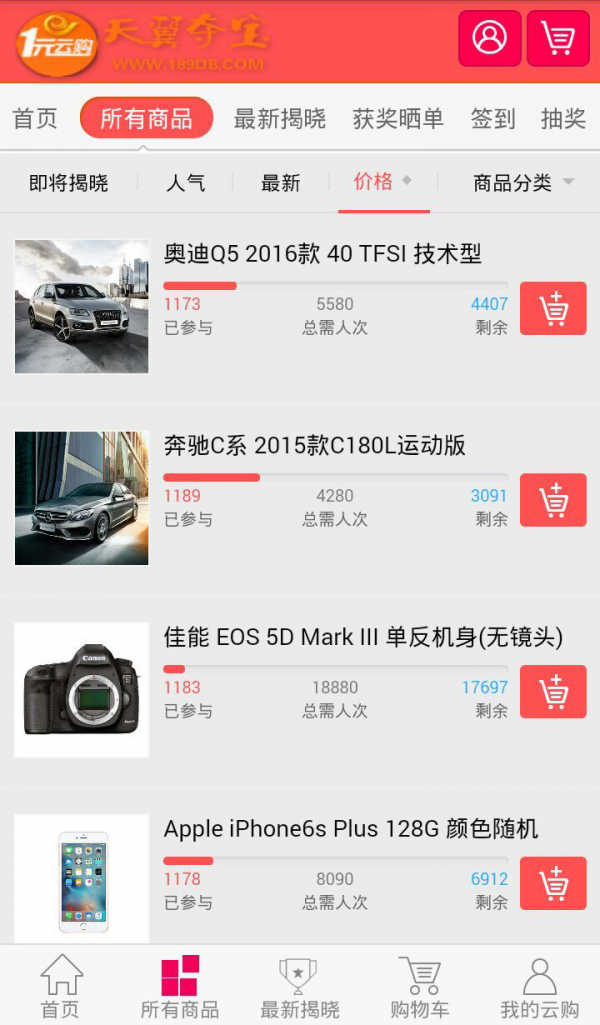Open 购物车 in the bottom navigation
This screenshot has height=1025, width=600.
tap(419, 987)
